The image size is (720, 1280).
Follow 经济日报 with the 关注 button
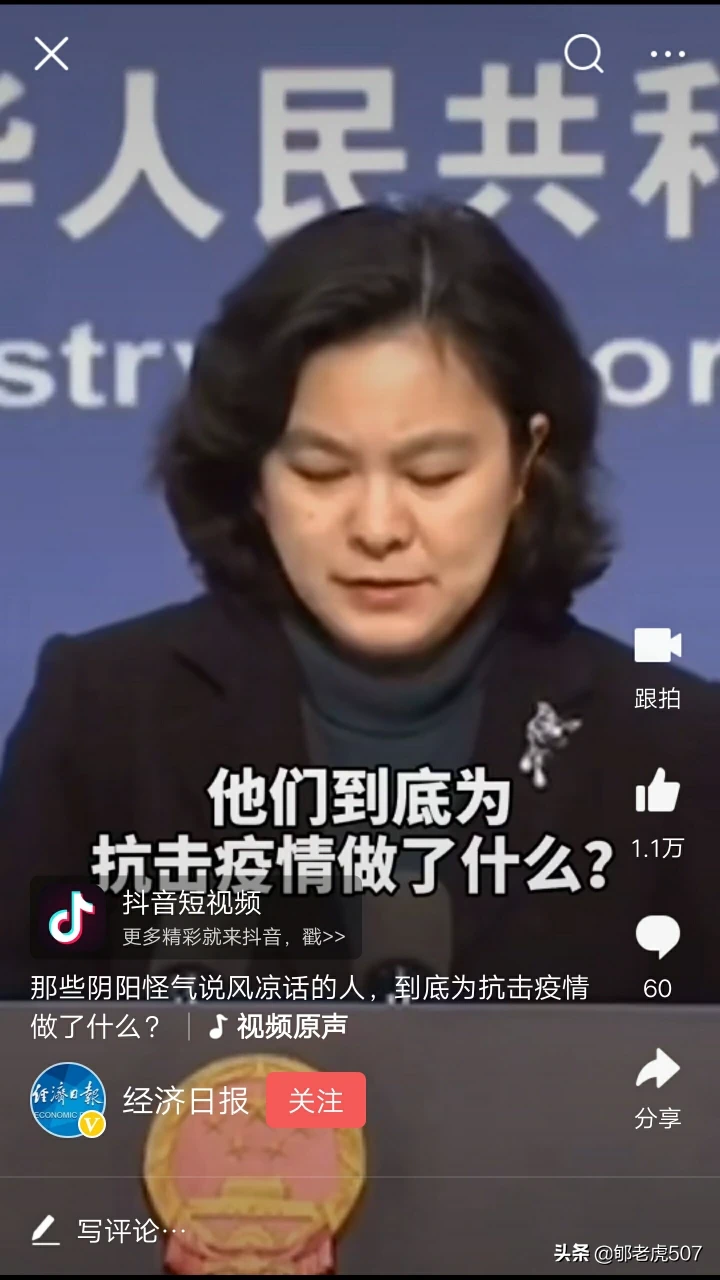(x=315, y=1100)
